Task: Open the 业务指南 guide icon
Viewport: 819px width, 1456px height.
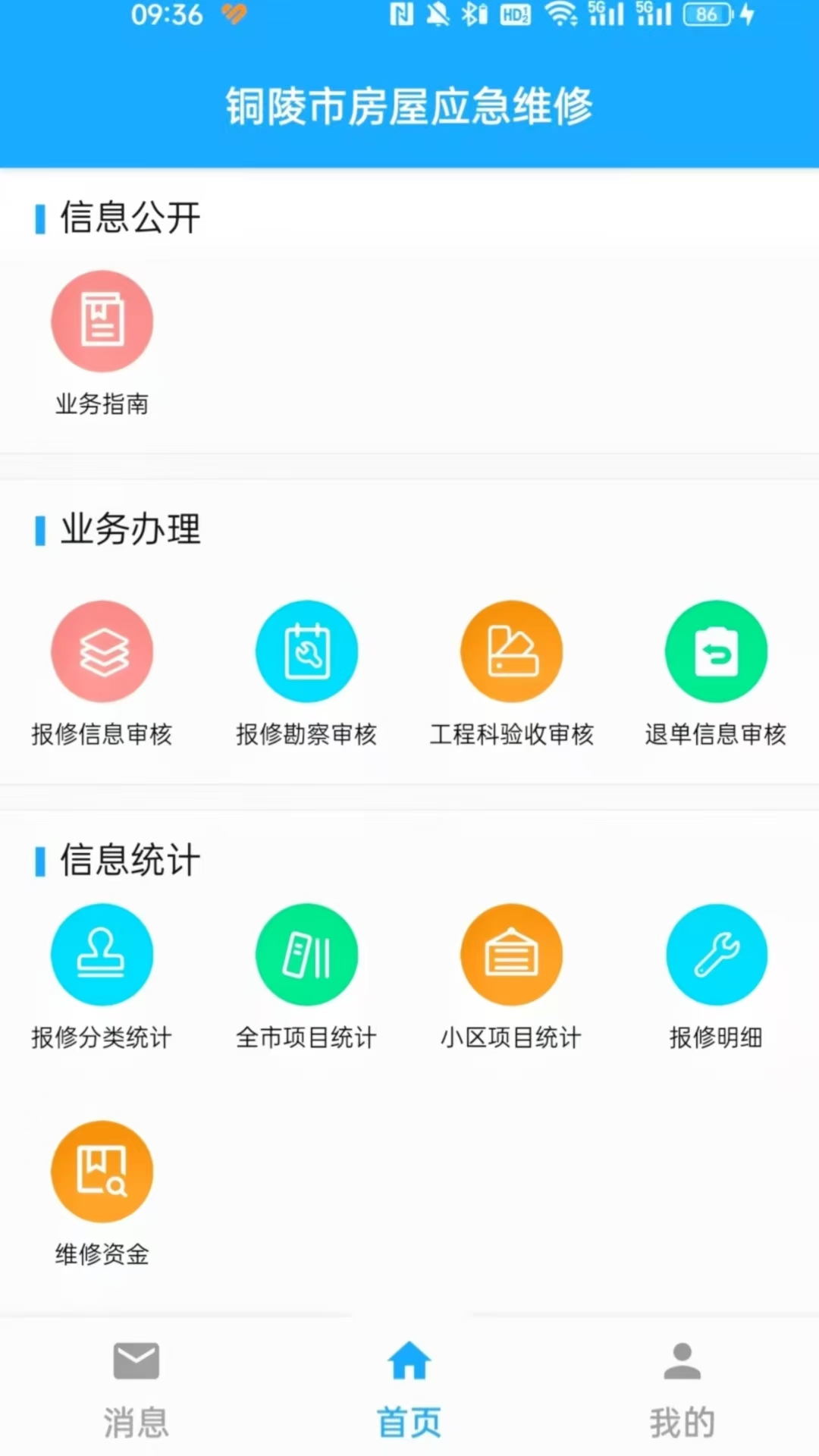Action: [x=102, y=320]
